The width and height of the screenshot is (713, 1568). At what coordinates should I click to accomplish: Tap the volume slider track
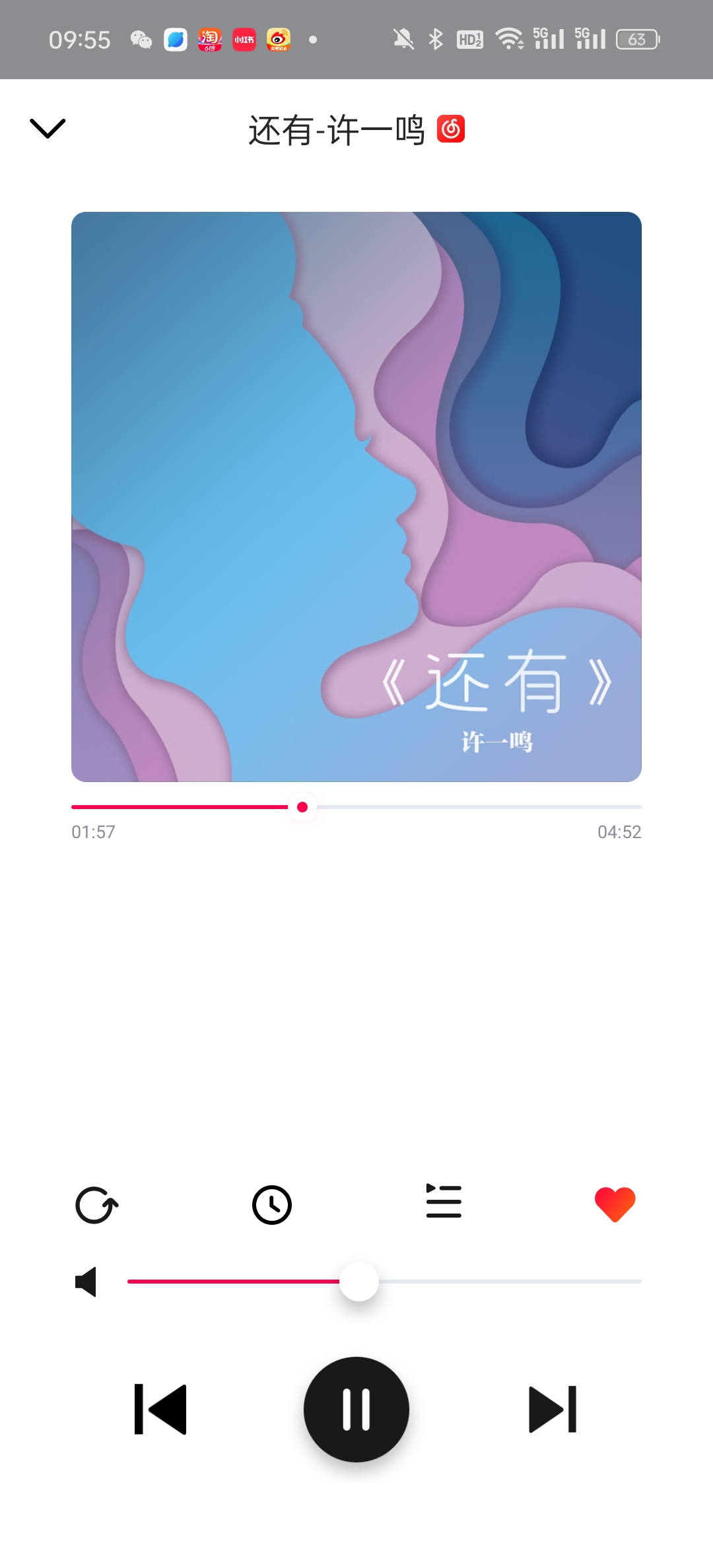[384, 1281]
